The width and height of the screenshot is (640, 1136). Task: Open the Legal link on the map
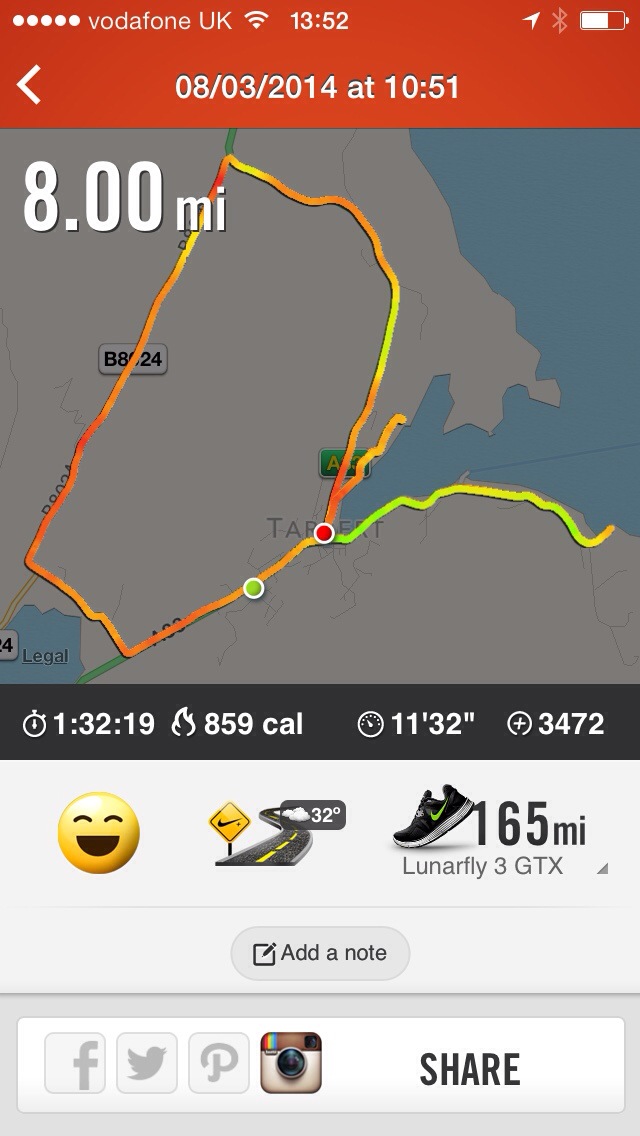pyautogui.click(x=45, y=656)
